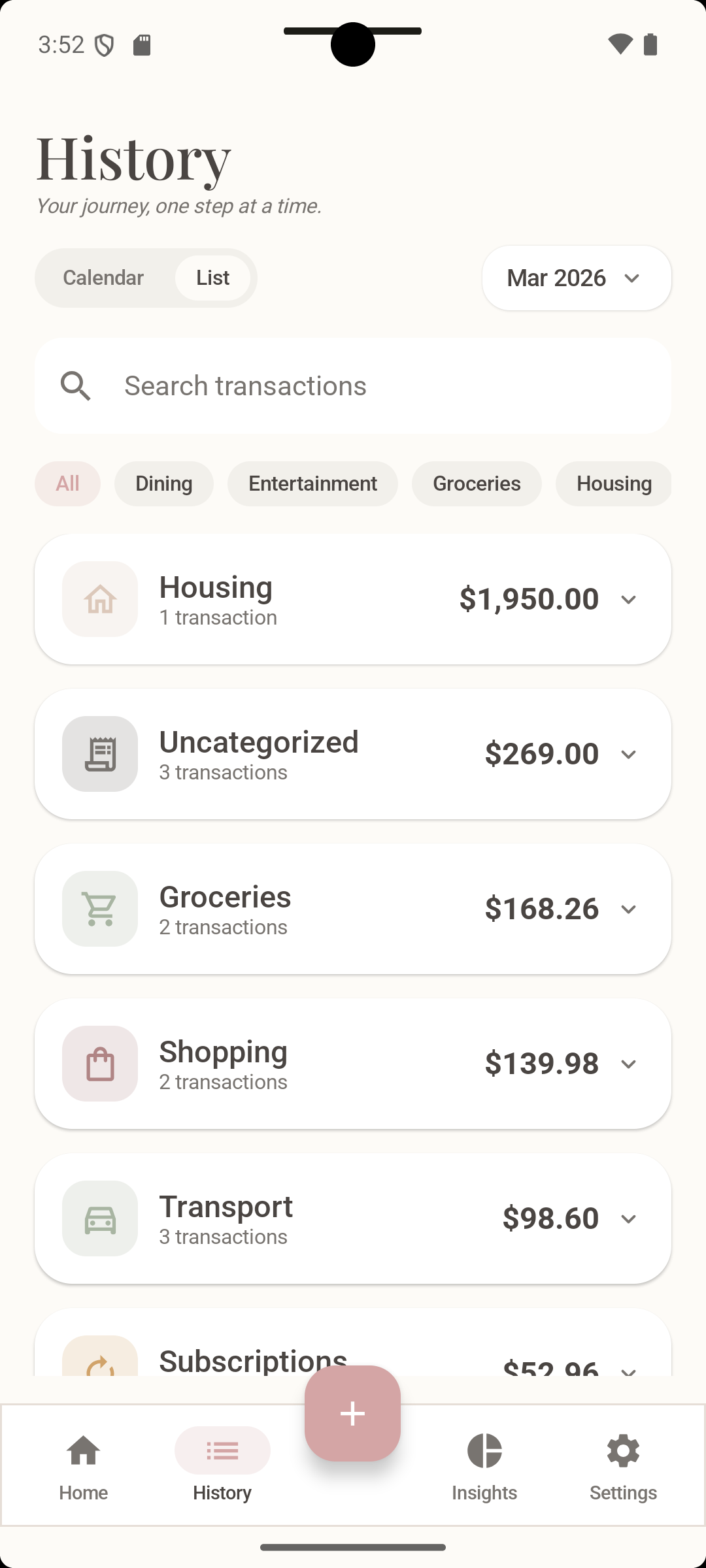Click the Transport car icon

[99, 1218]
